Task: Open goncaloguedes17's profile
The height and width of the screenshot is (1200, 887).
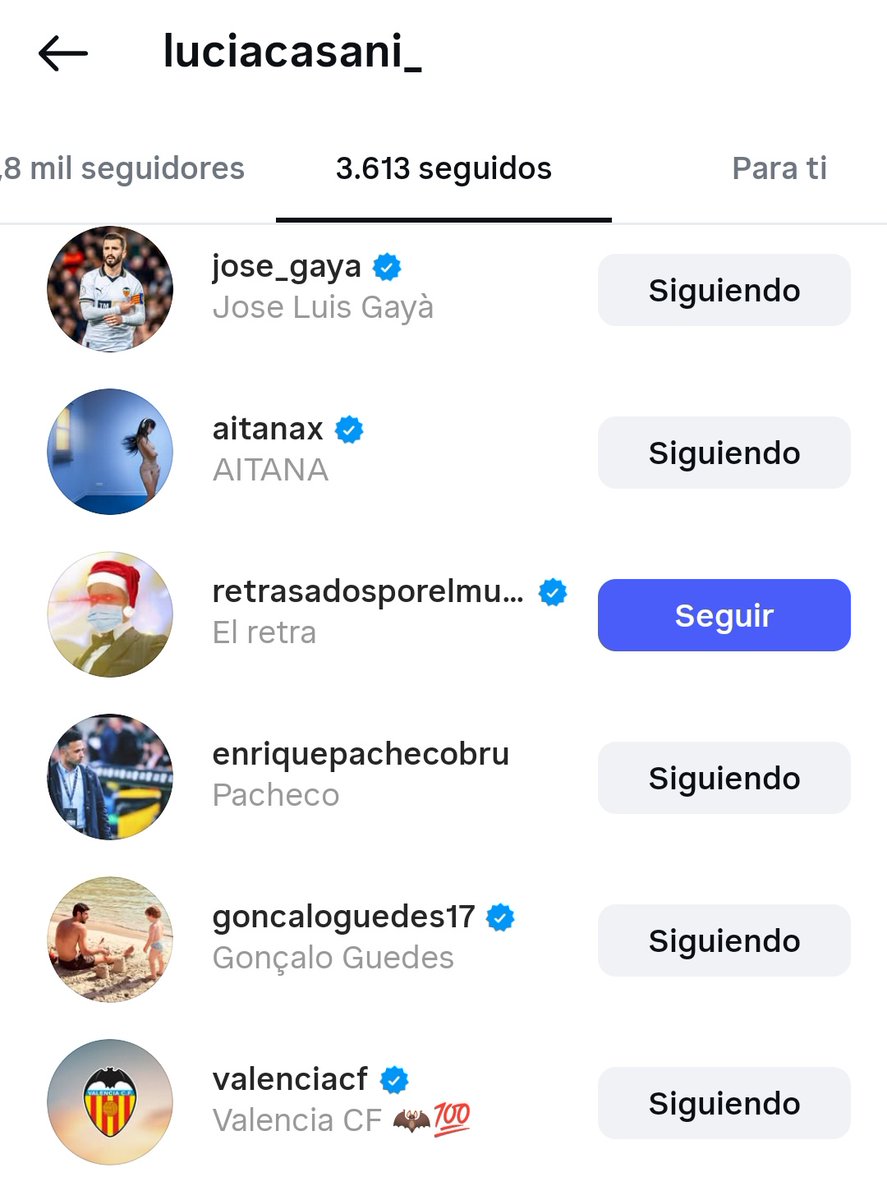Action: tap(346, 917)
